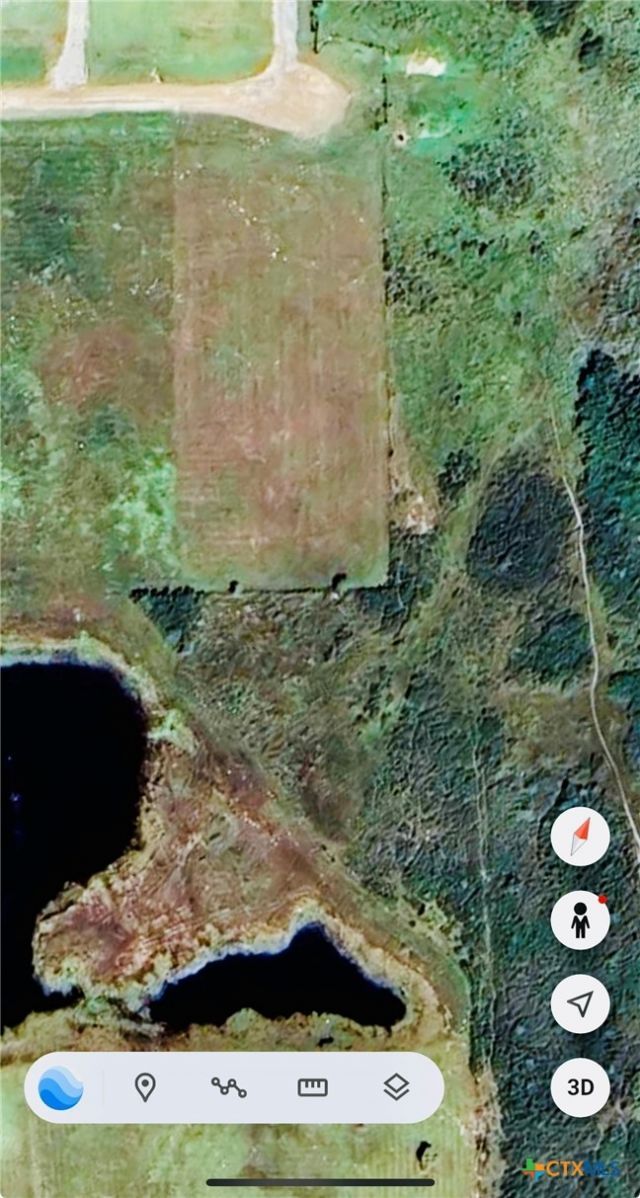Draw a path with the line tool
Screen dimensions: 640x1198
[x=229, y=1087]
